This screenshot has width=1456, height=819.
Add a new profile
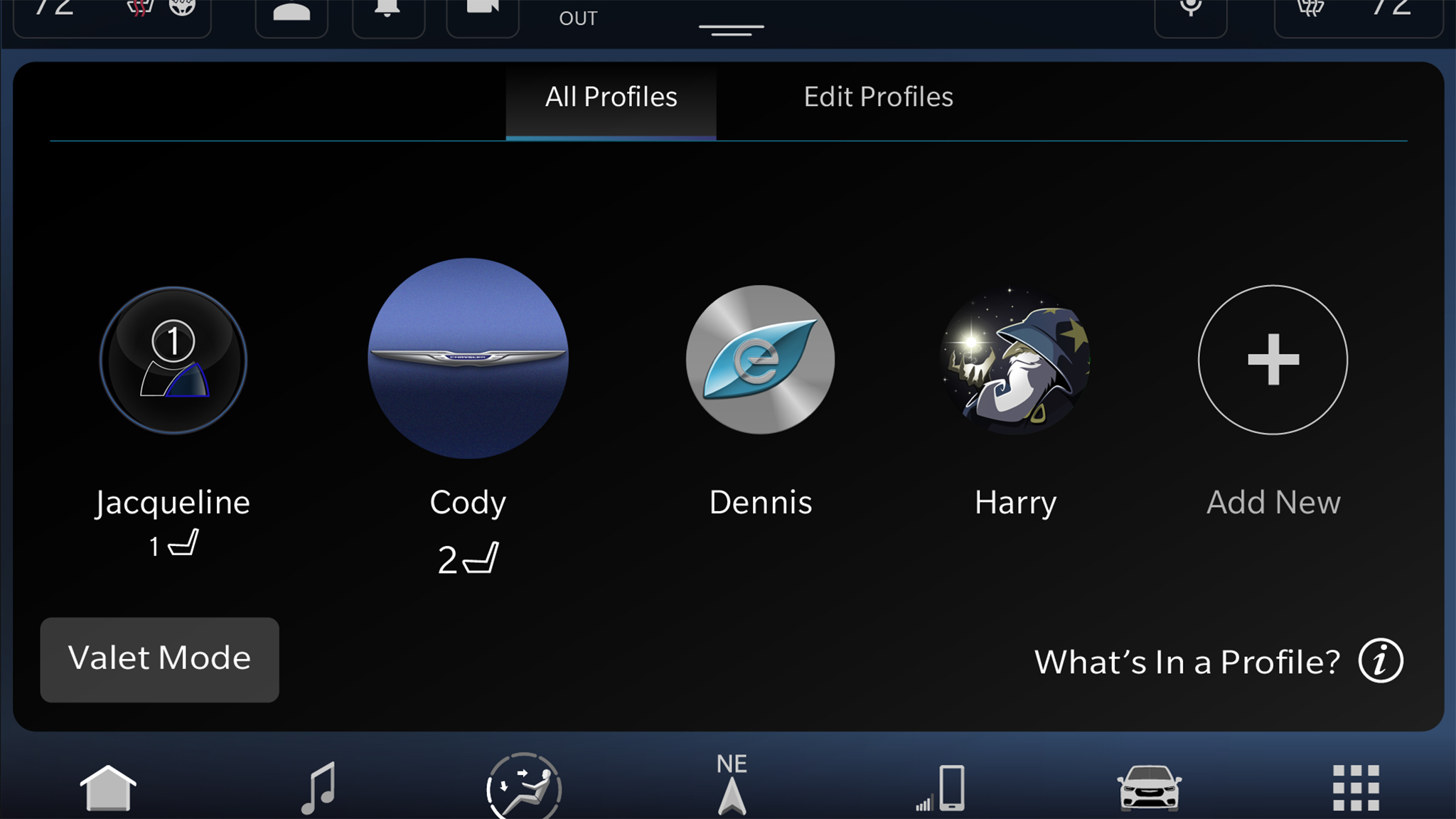(x=1273, y=360)
